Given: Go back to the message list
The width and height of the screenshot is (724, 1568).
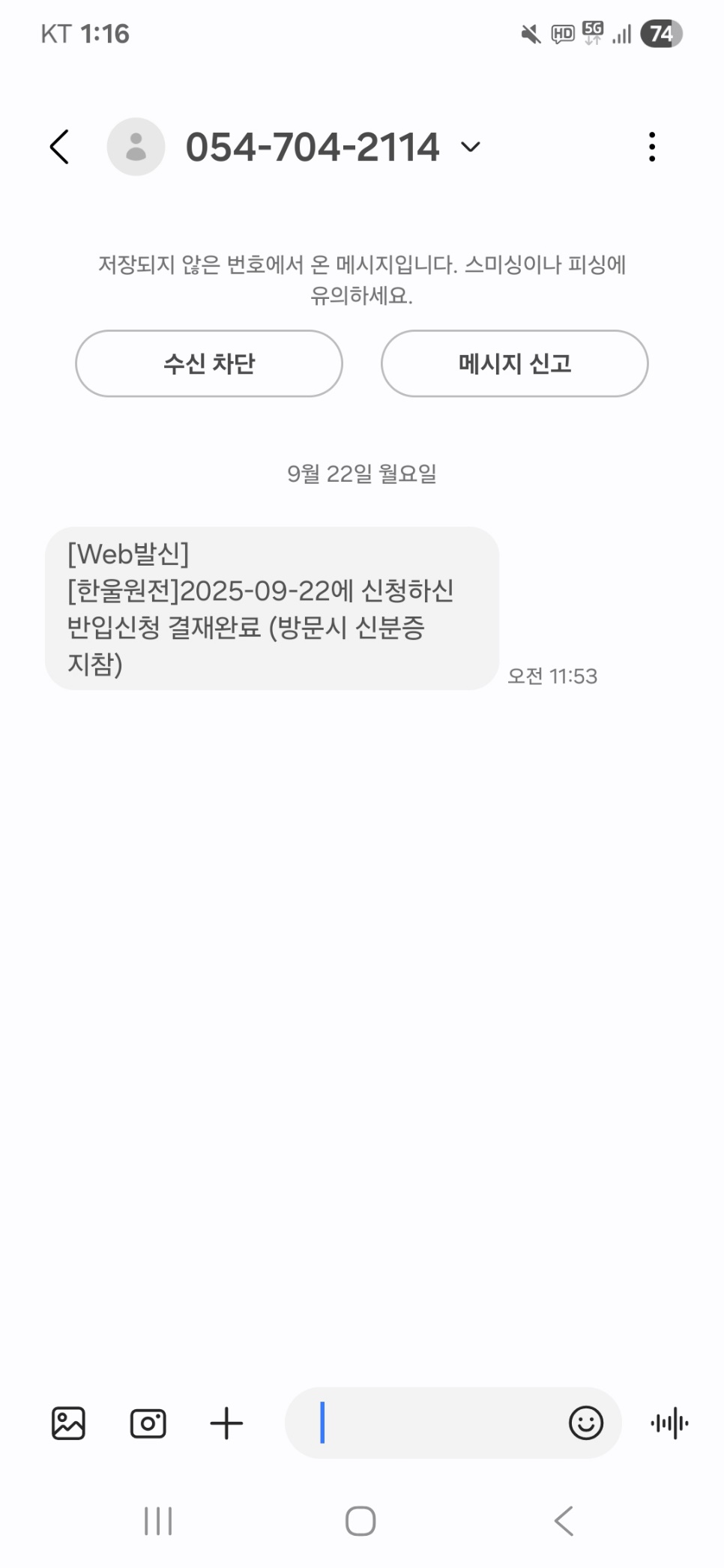Looking at the screenshot, I should 59,147.
